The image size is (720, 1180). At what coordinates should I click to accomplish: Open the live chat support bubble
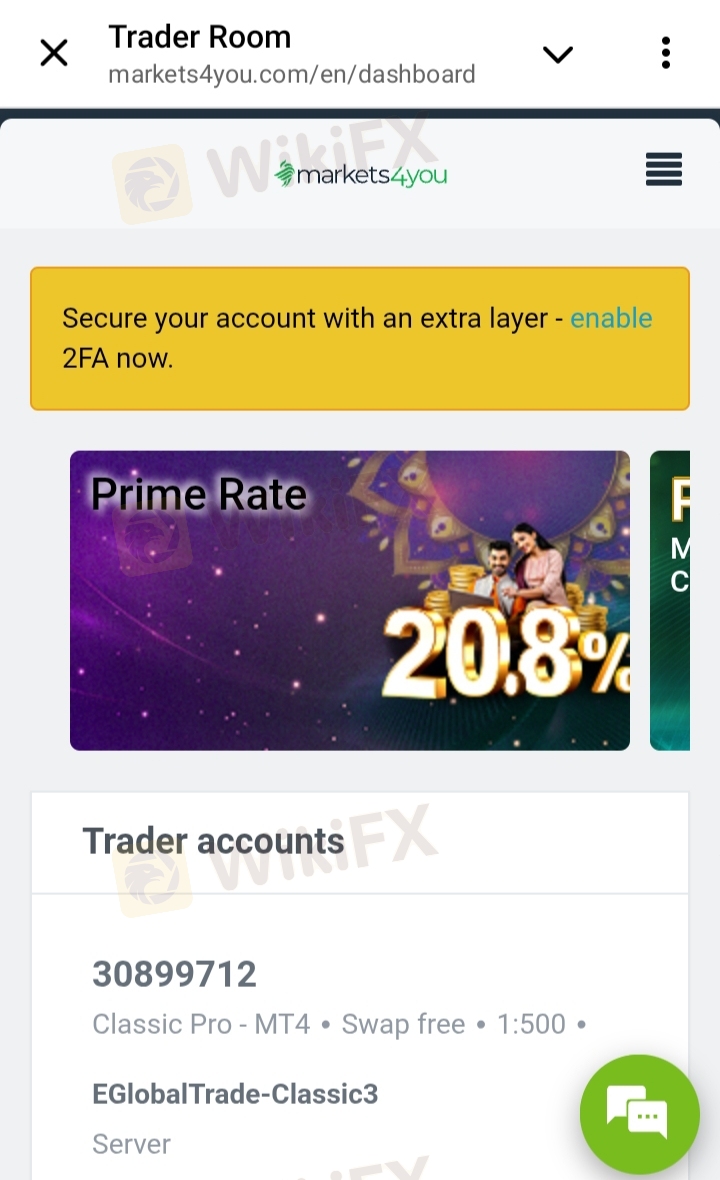pos(639,1113)
